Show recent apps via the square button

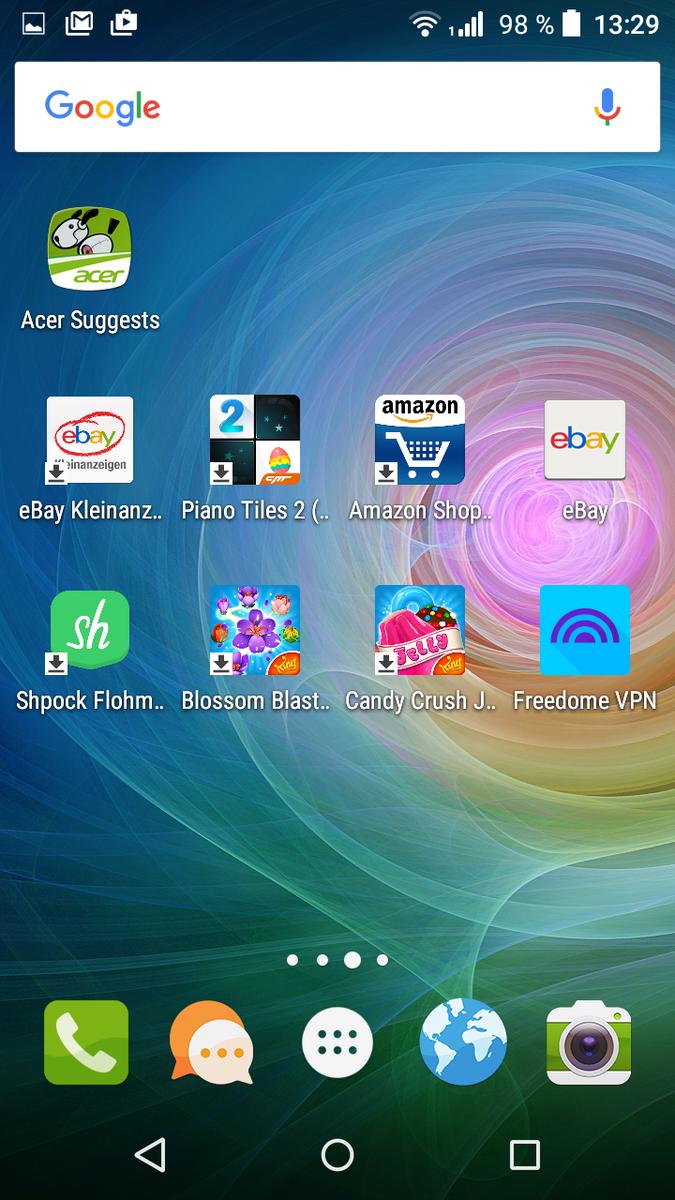(524, 1155)
